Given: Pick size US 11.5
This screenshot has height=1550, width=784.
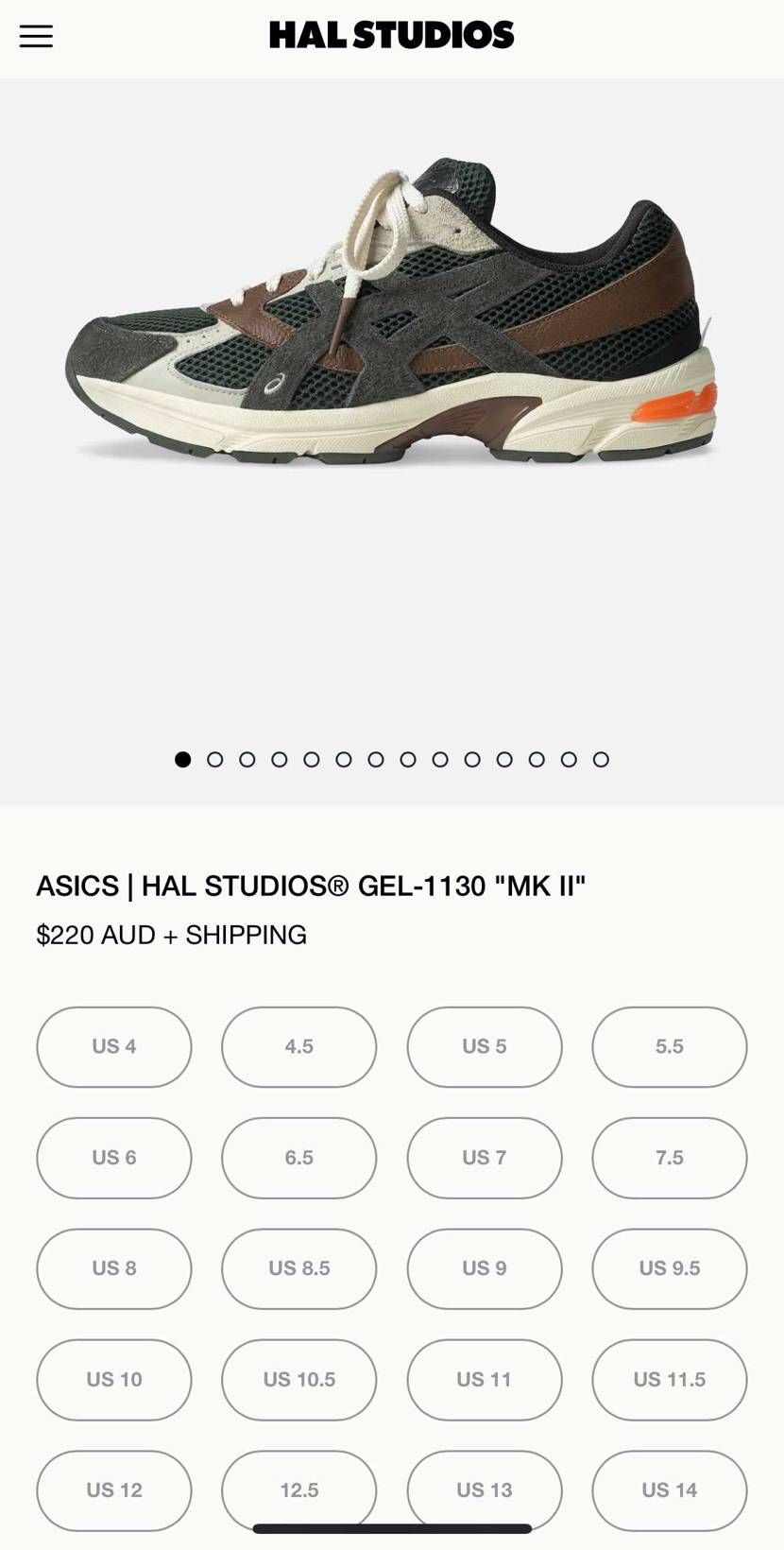Looking at the screenshot, I should click(x=669, y=1380).
